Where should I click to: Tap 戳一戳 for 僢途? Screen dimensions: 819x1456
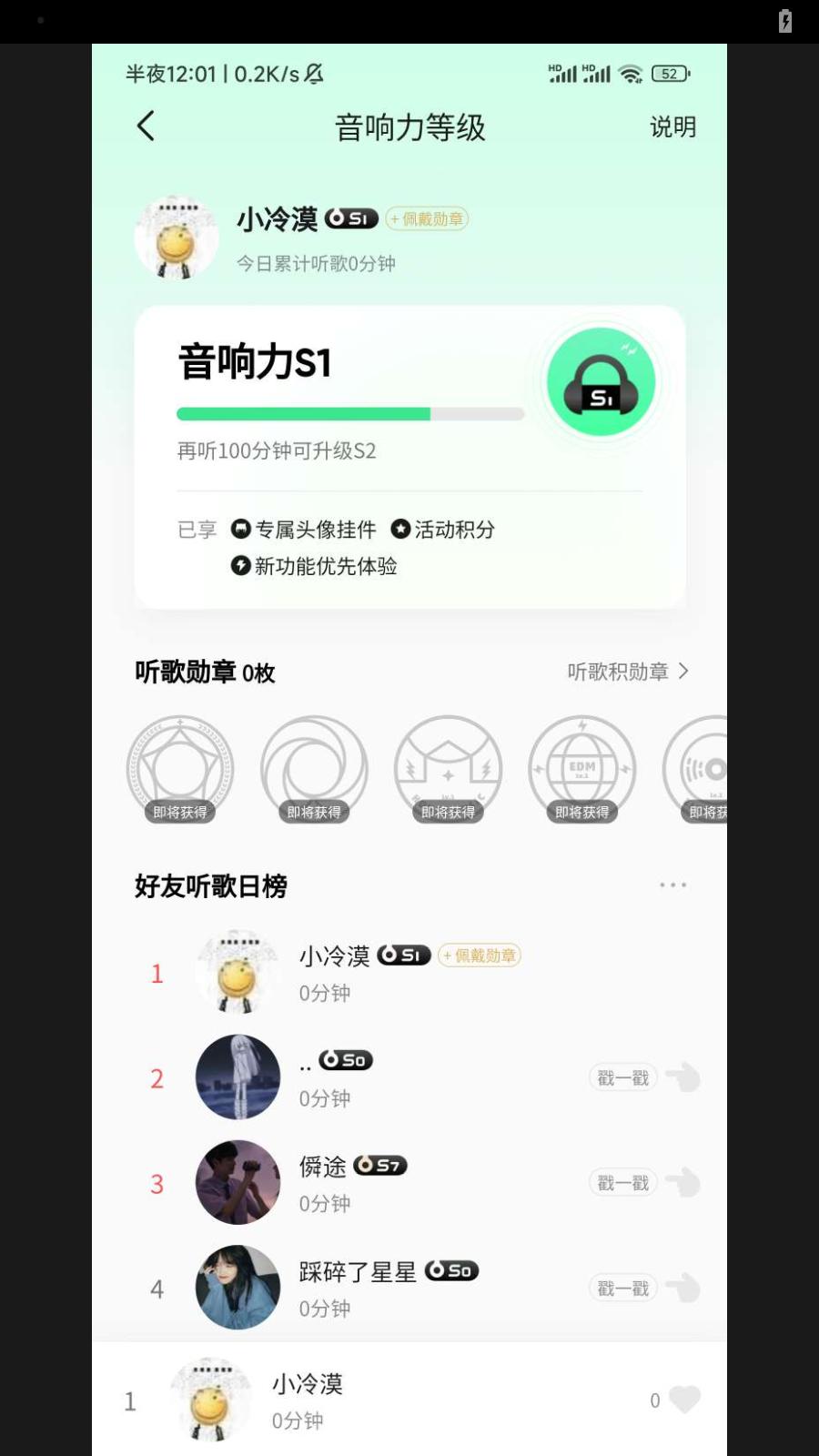coord(623,1183)
